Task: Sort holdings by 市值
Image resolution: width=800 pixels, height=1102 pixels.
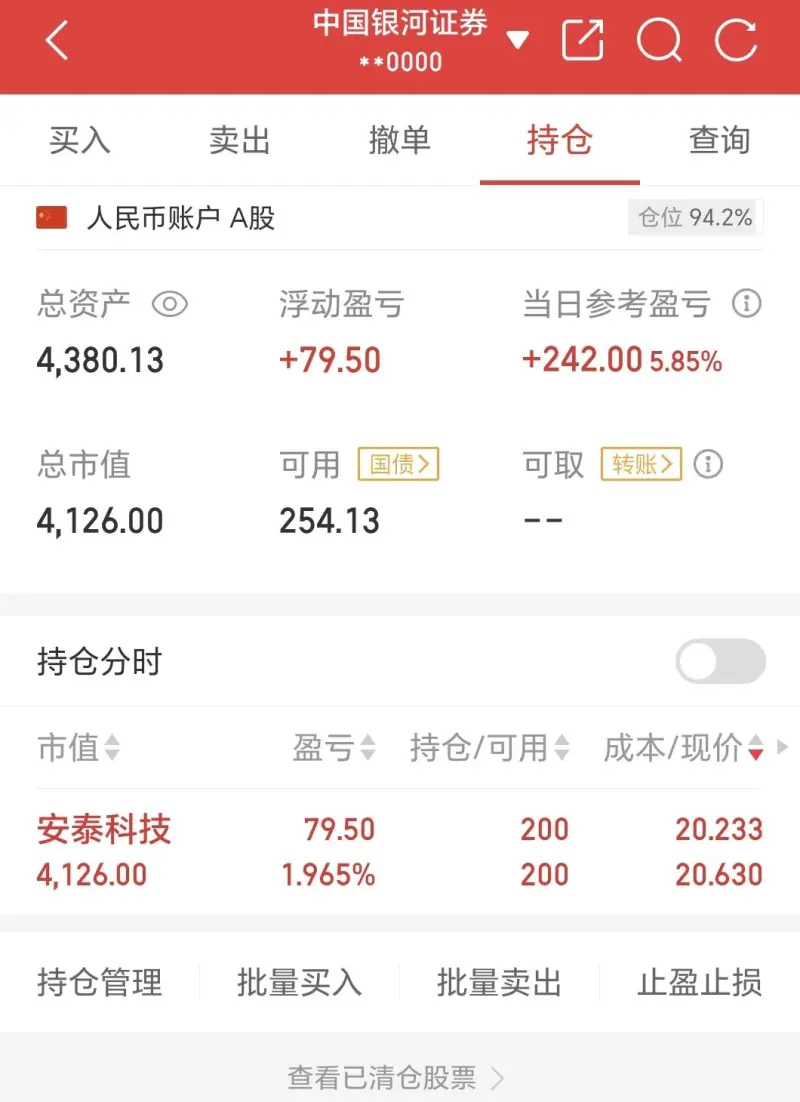Action: point(78,747)
